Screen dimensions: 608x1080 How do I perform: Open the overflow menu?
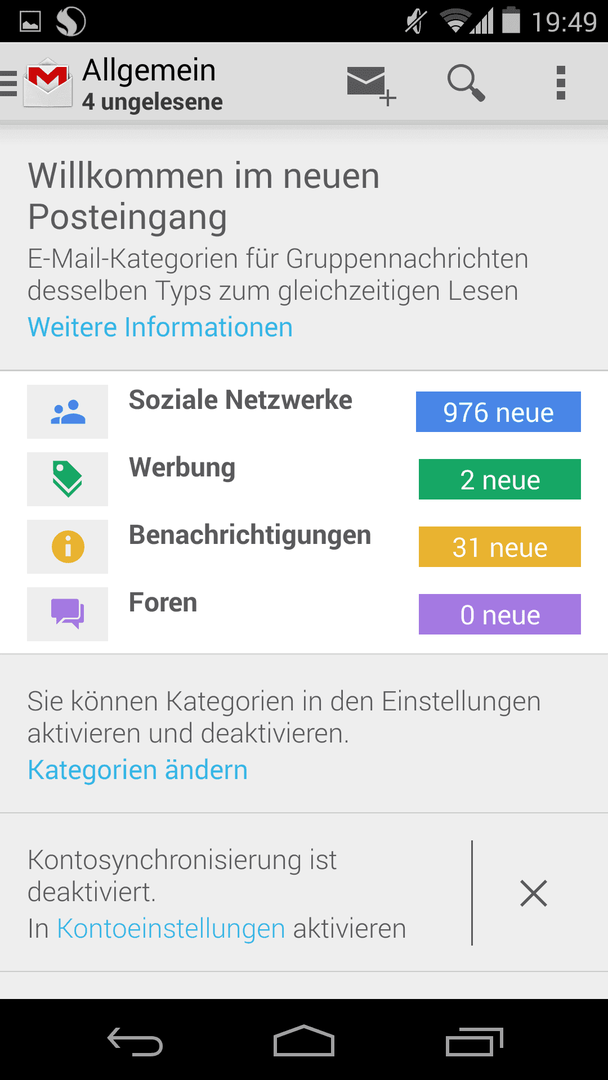click(x=561, y=84)
